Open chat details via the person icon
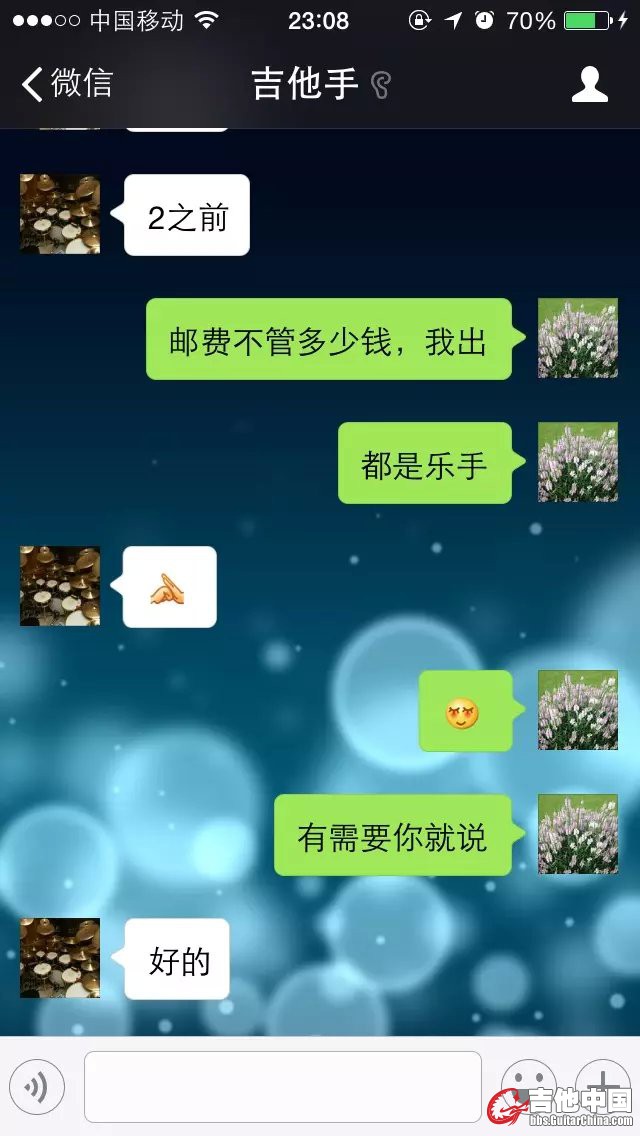 pyautogui.click(x=589, y=84)
